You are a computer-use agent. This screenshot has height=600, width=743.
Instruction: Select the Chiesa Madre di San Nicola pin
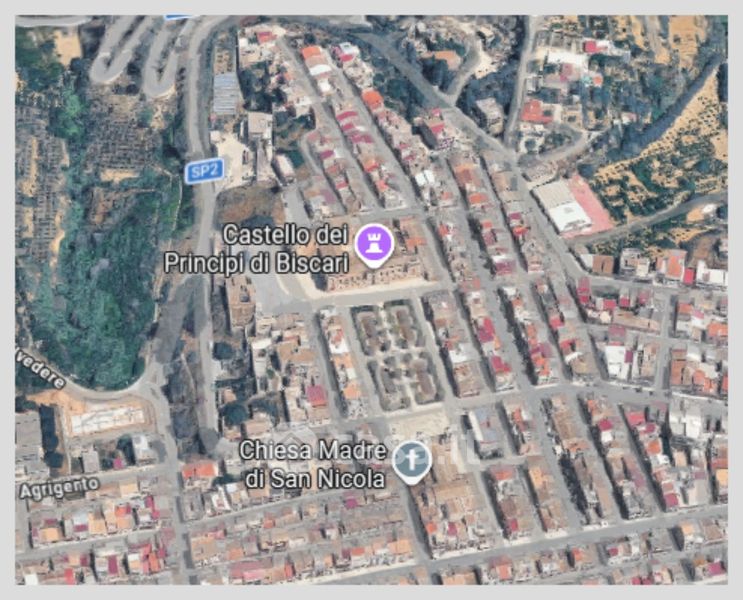410,461
